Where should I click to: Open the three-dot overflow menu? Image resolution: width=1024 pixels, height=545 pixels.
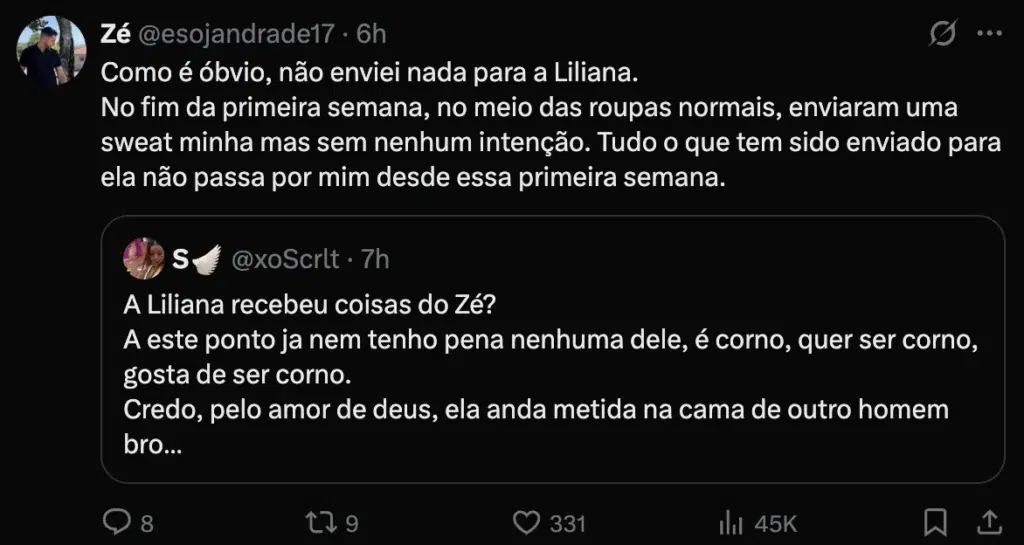tap(989, 34)
